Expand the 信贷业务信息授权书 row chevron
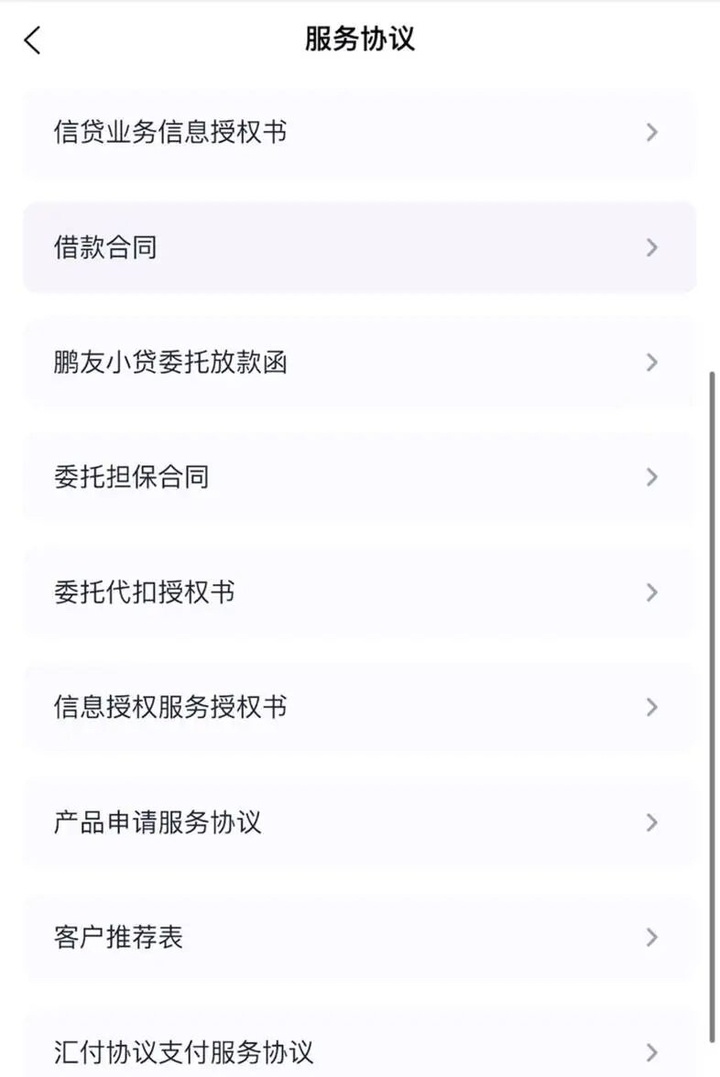The height and width of the screenshot is (1077, 720). click(x=652, y=132)
